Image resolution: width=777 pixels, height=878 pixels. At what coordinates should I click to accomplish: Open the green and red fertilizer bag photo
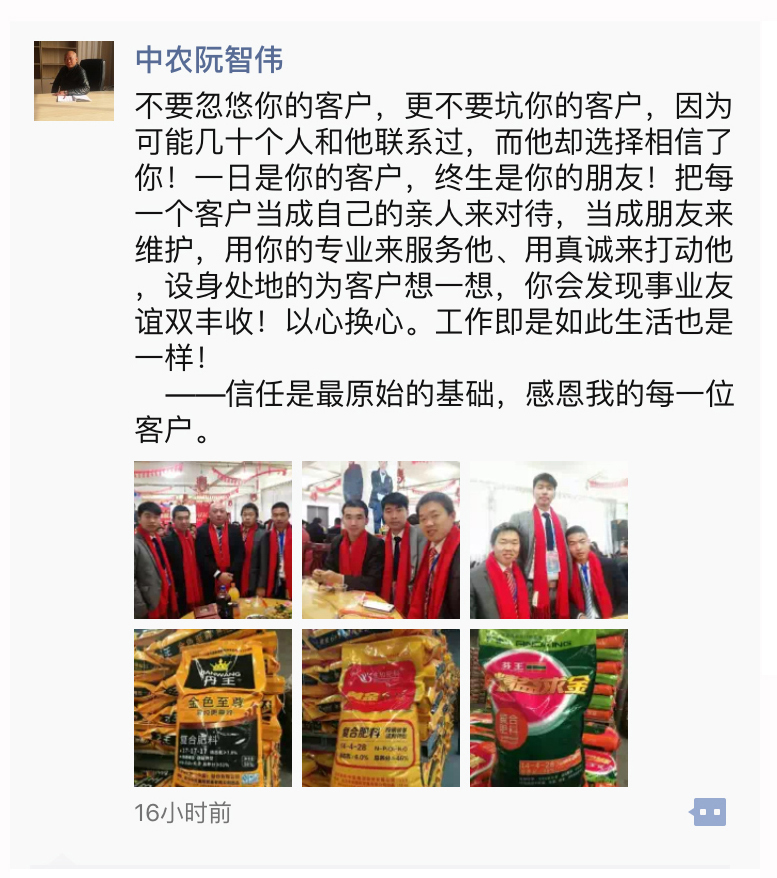pyautogui.click(x=549, y=707)
